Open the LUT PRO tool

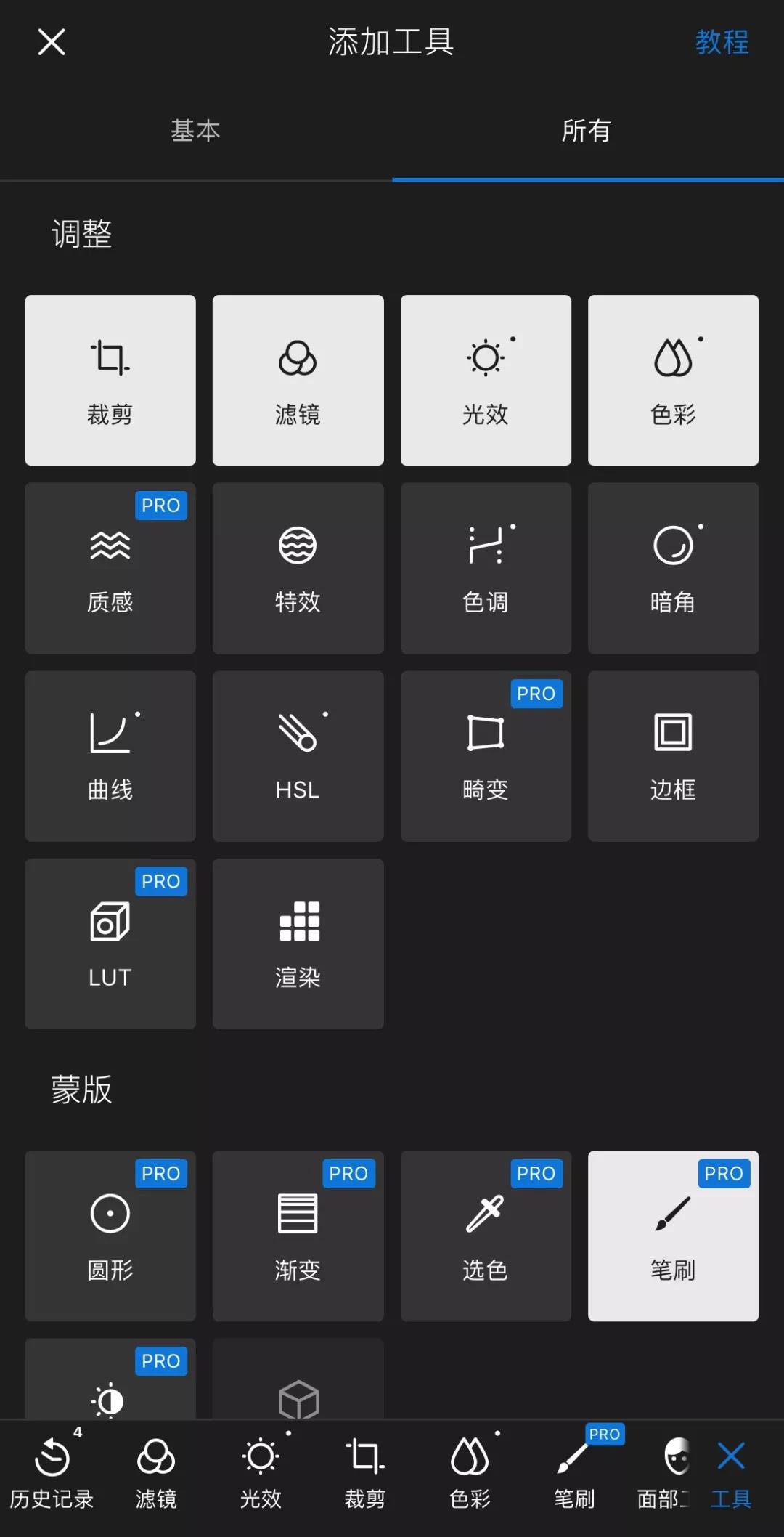[x=110, y=944]
